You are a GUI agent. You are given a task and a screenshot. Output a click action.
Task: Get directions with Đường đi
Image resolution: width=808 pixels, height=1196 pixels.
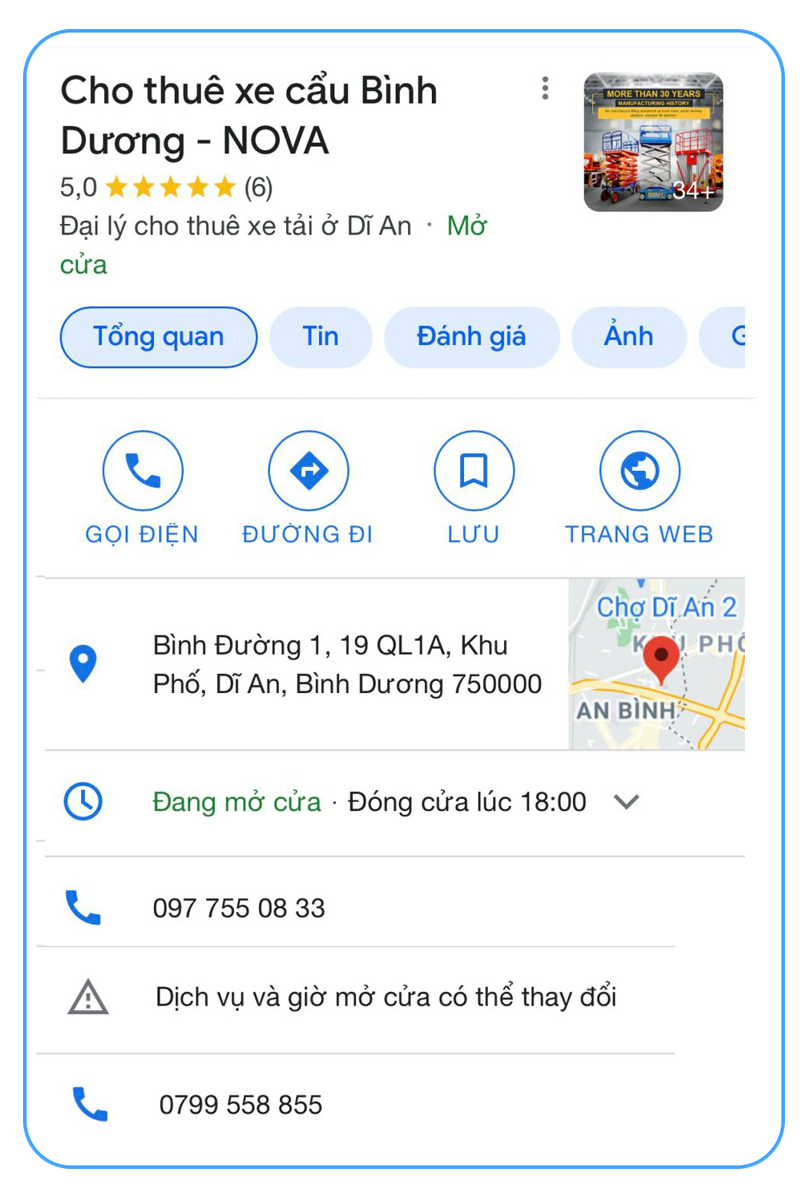308,471
